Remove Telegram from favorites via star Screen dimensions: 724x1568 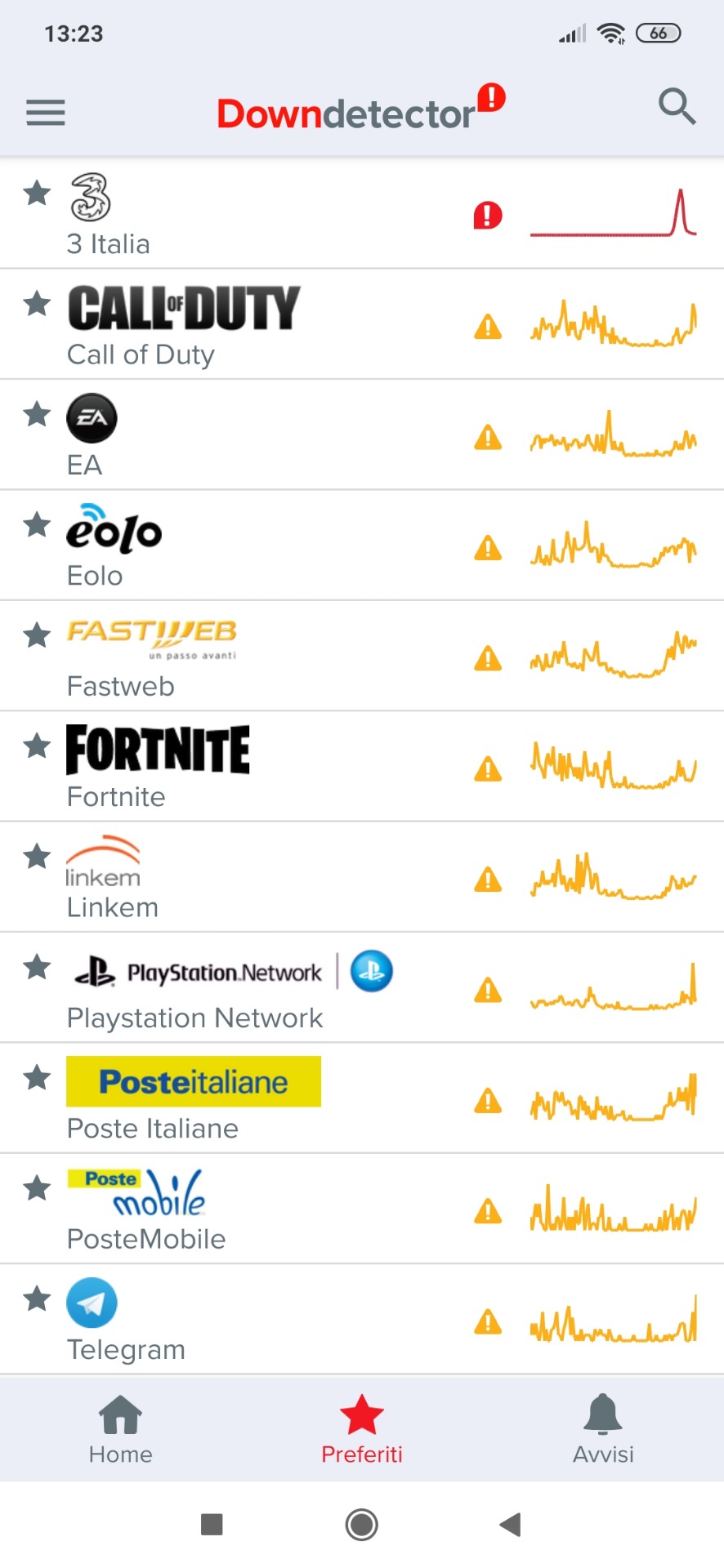point(37,1298)
